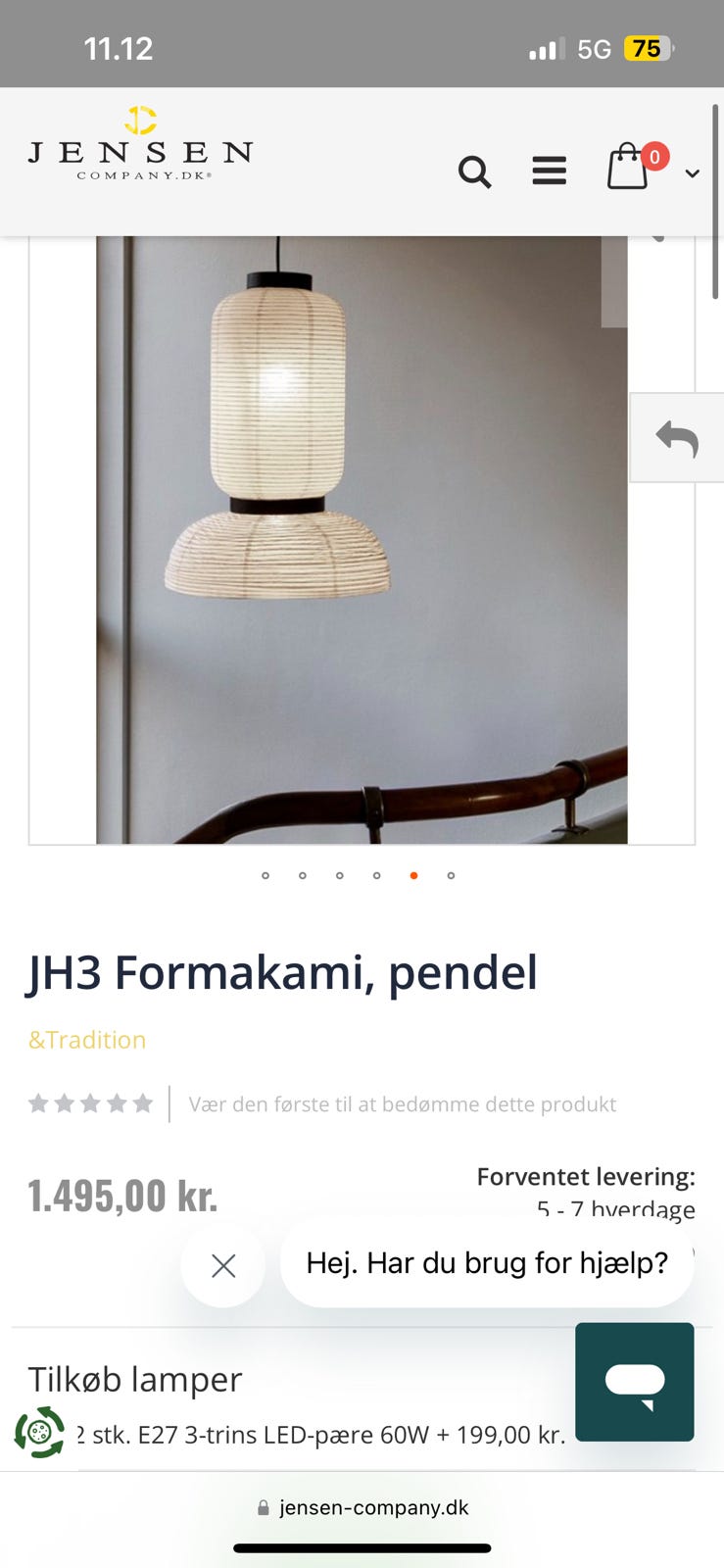
Task: Open the &Tradition brand page
Action: pos(86,1040)
